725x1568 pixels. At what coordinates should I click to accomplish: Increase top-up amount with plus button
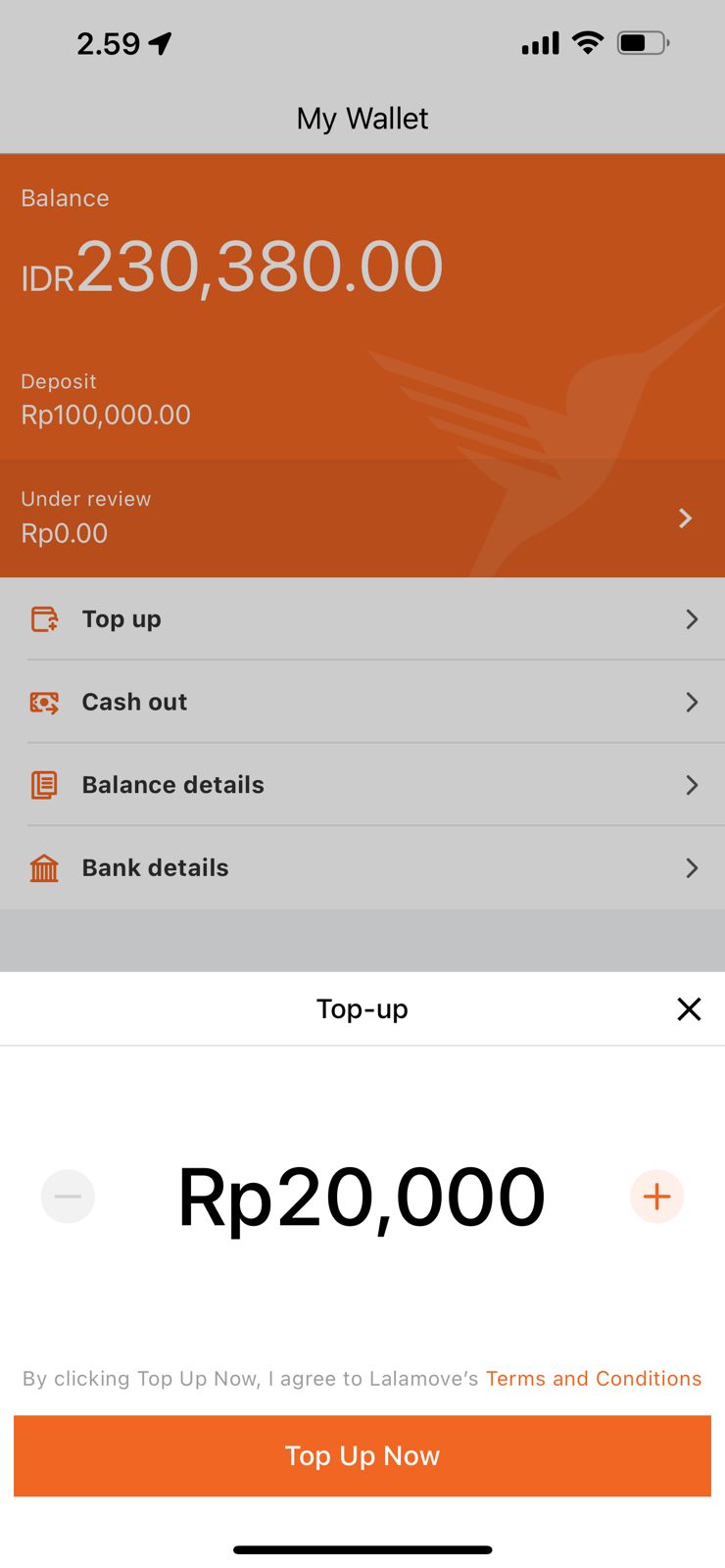656,1197
